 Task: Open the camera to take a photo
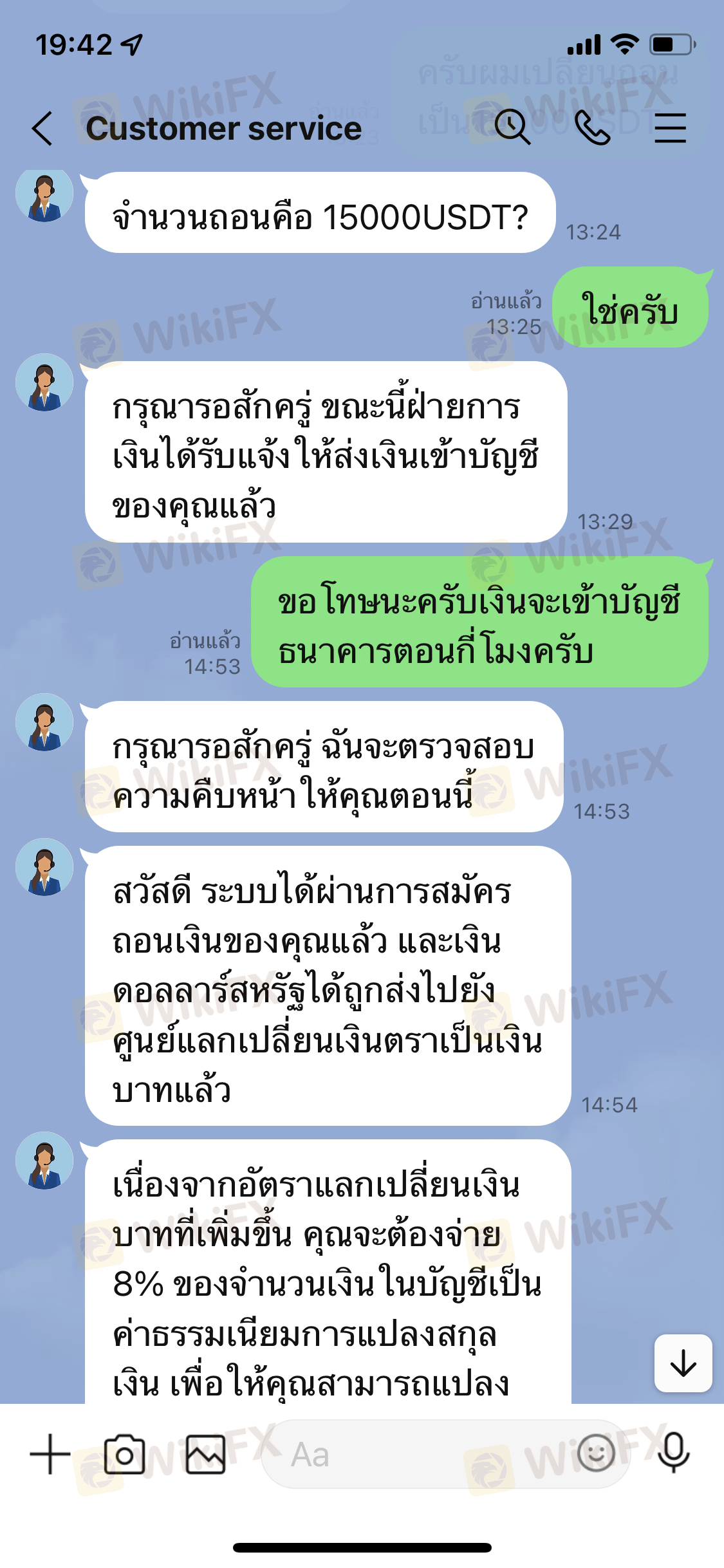(124, 1454)
